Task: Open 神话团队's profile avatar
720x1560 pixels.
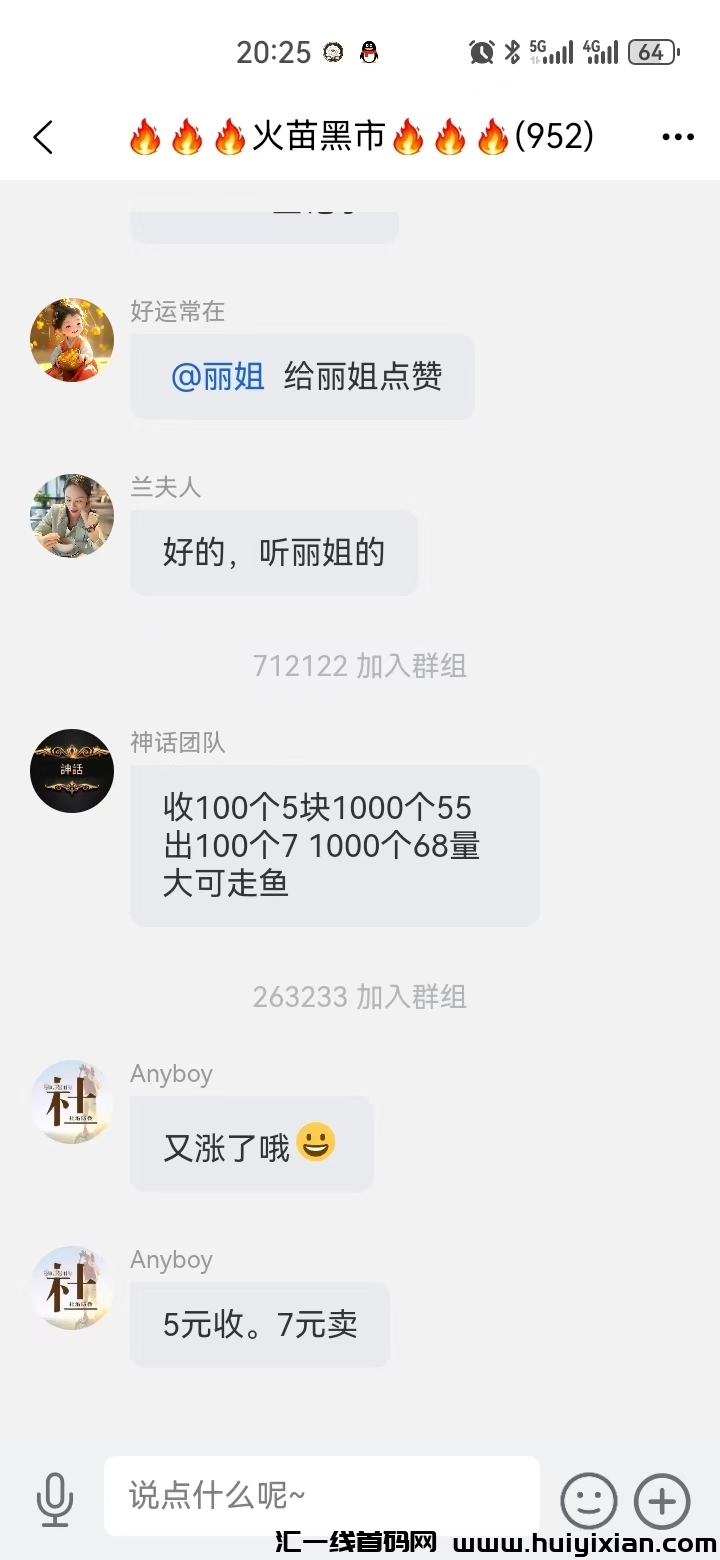Action: pyautogui.click(x=71, y=771)
